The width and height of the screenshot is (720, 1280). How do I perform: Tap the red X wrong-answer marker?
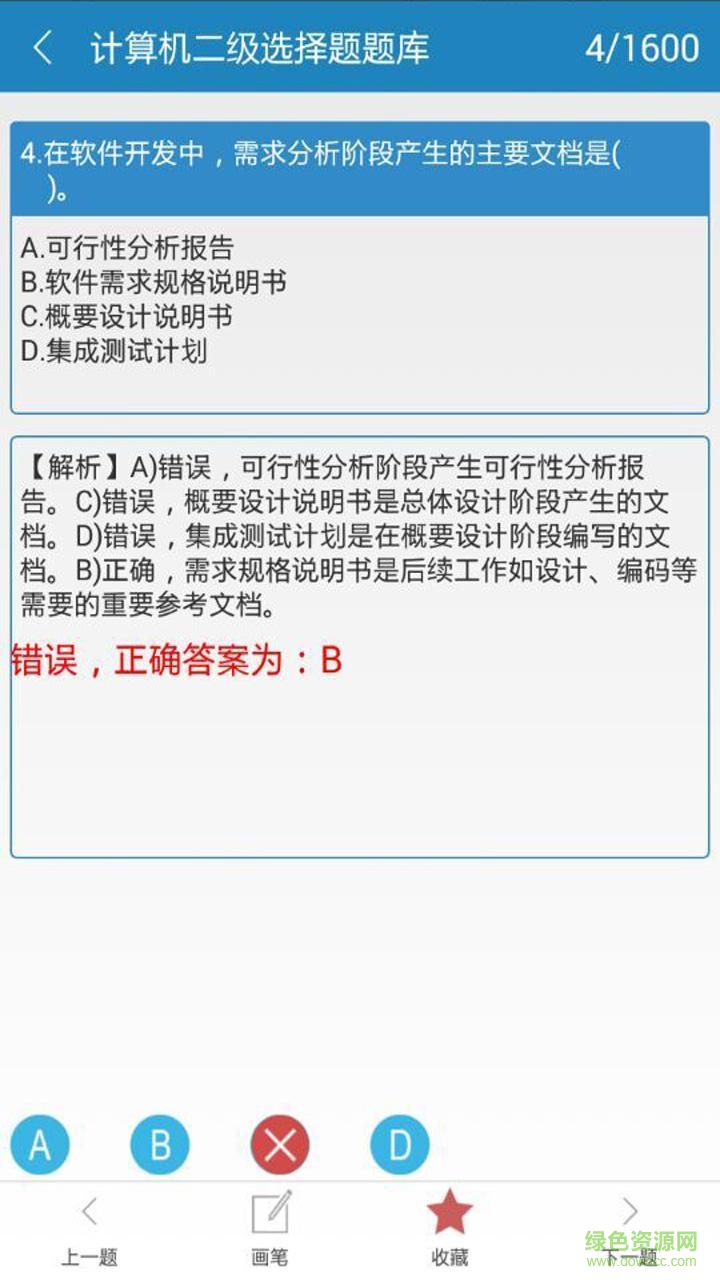[x=280, y=1143]
